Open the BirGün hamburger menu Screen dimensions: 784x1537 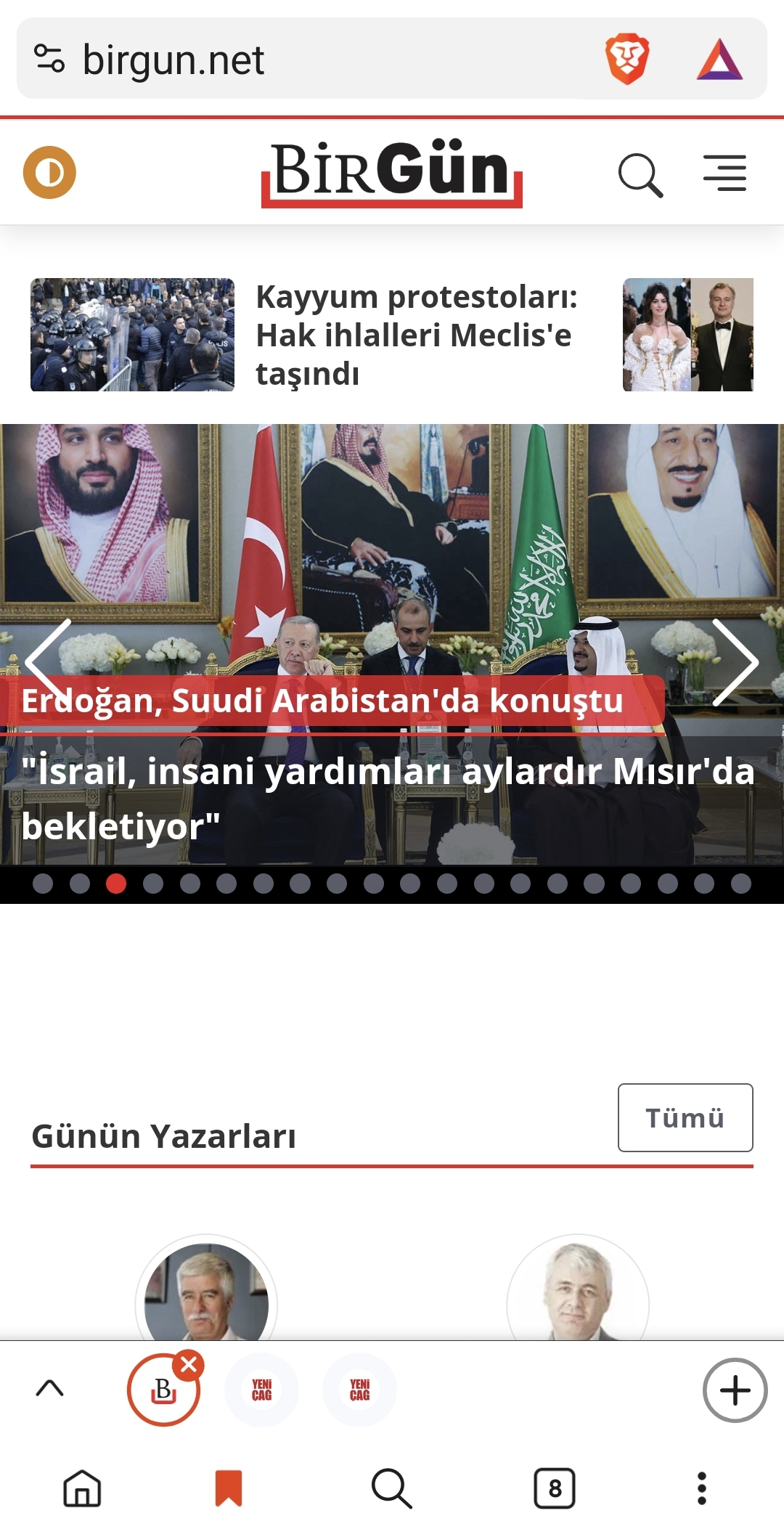[724, 173]
